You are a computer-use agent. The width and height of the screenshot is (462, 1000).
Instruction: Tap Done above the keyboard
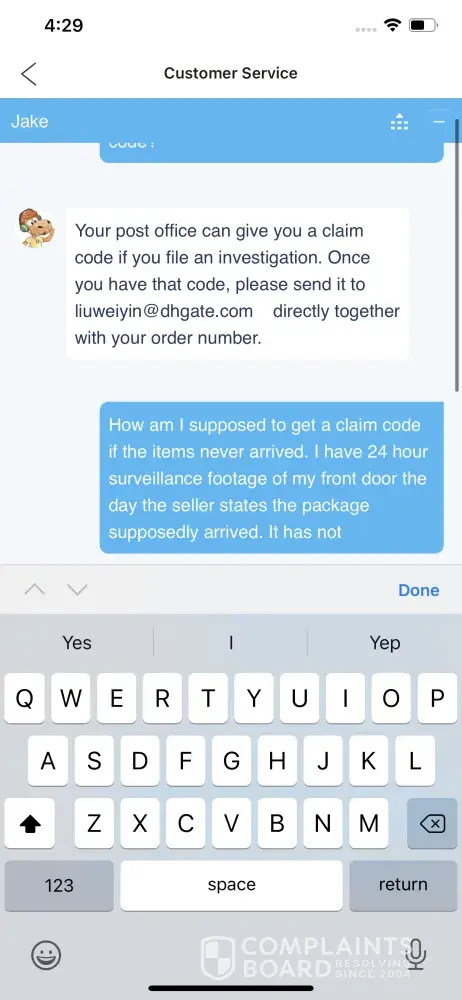pos(419,590)
